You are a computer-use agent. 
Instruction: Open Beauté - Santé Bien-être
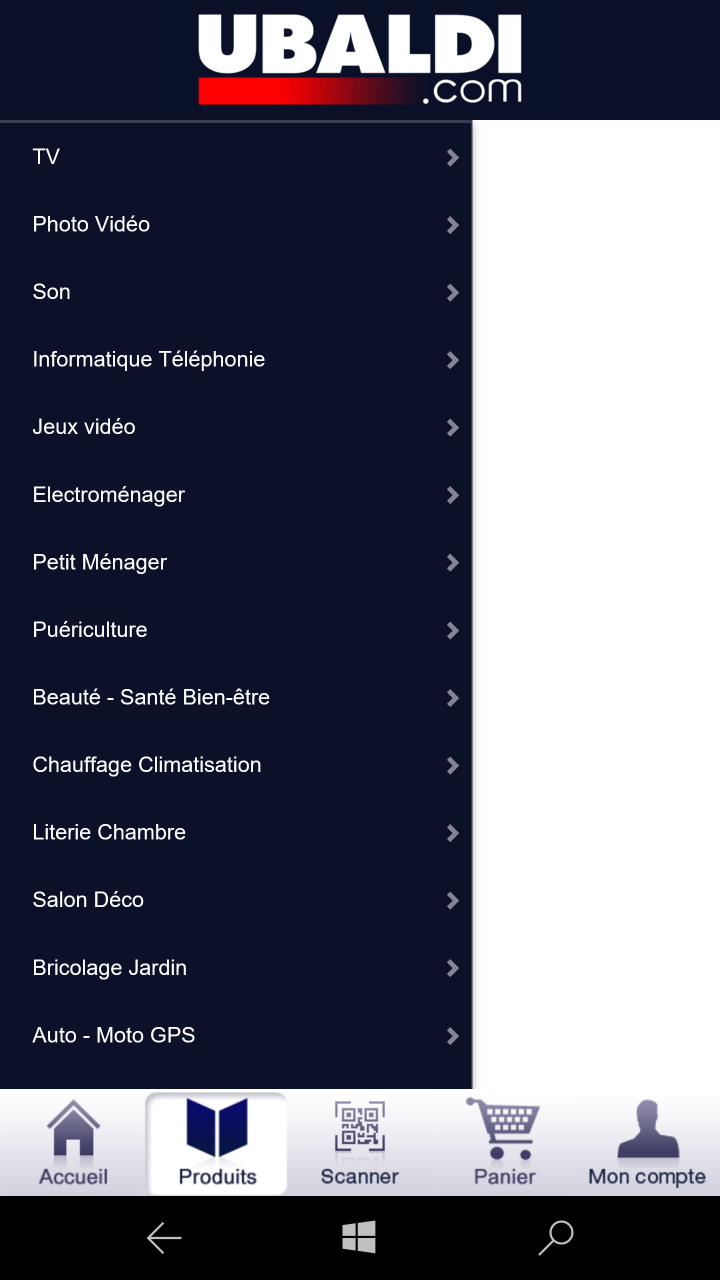[235, 697]
